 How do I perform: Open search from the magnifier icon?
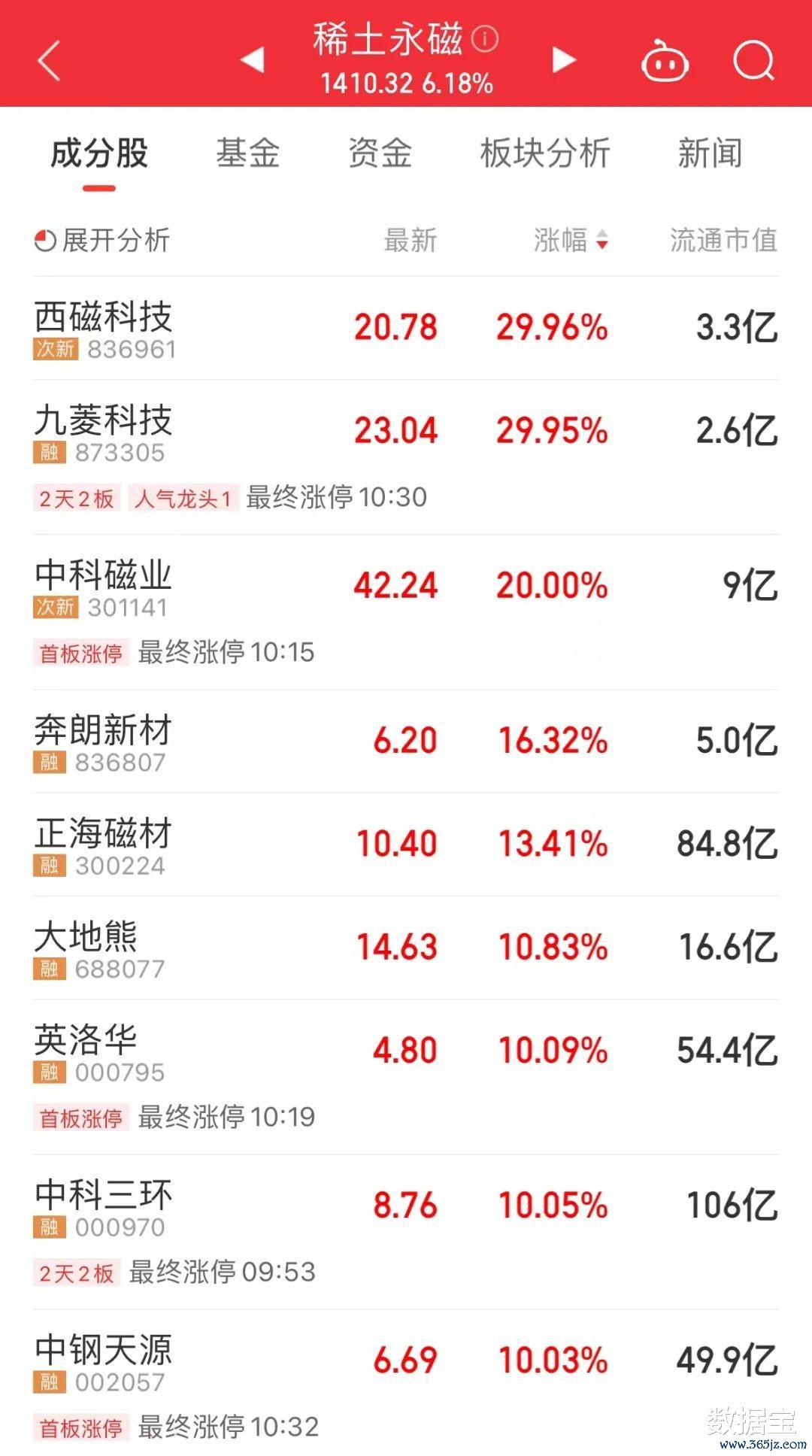754,60
